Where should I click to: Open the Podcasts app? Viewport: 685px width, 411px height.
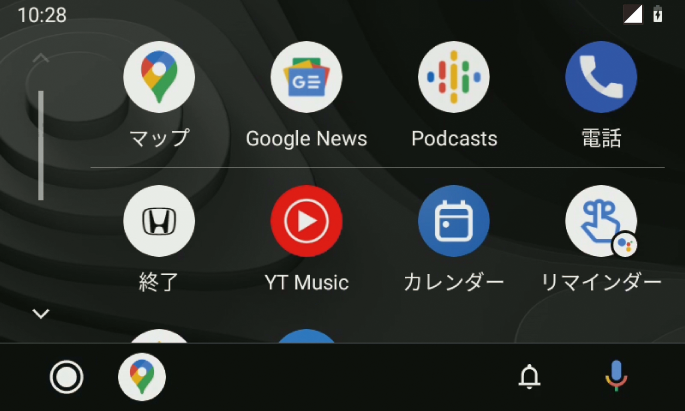click(x=454, y=78)
